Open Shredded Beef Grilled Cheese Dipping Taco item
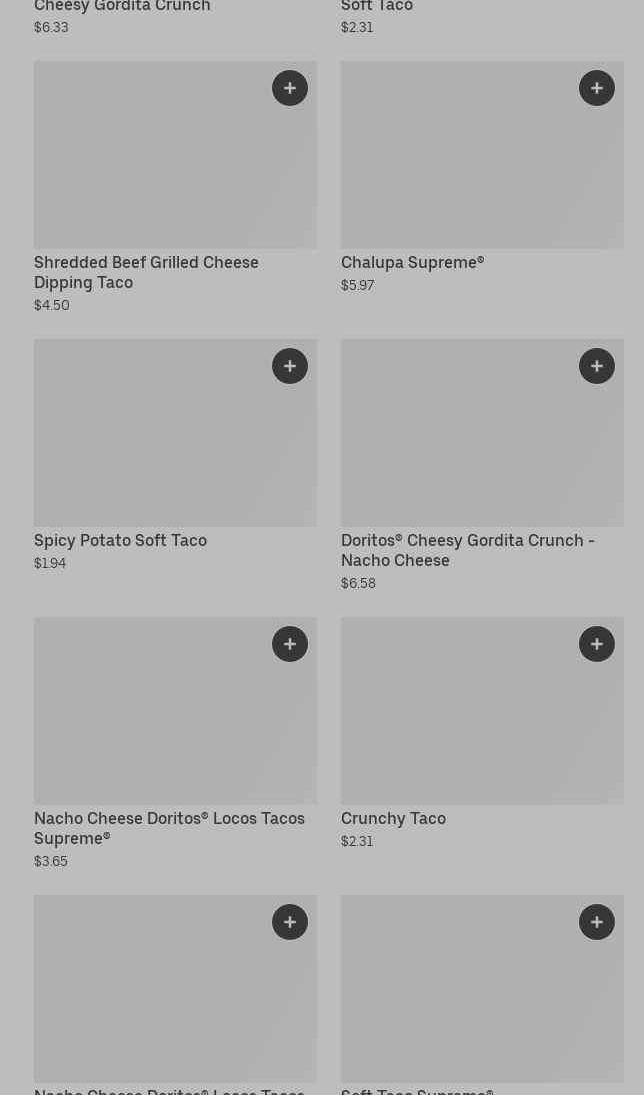Image resolution: width=644 pixels, height=1095 pixels. [x=146, y=272]
